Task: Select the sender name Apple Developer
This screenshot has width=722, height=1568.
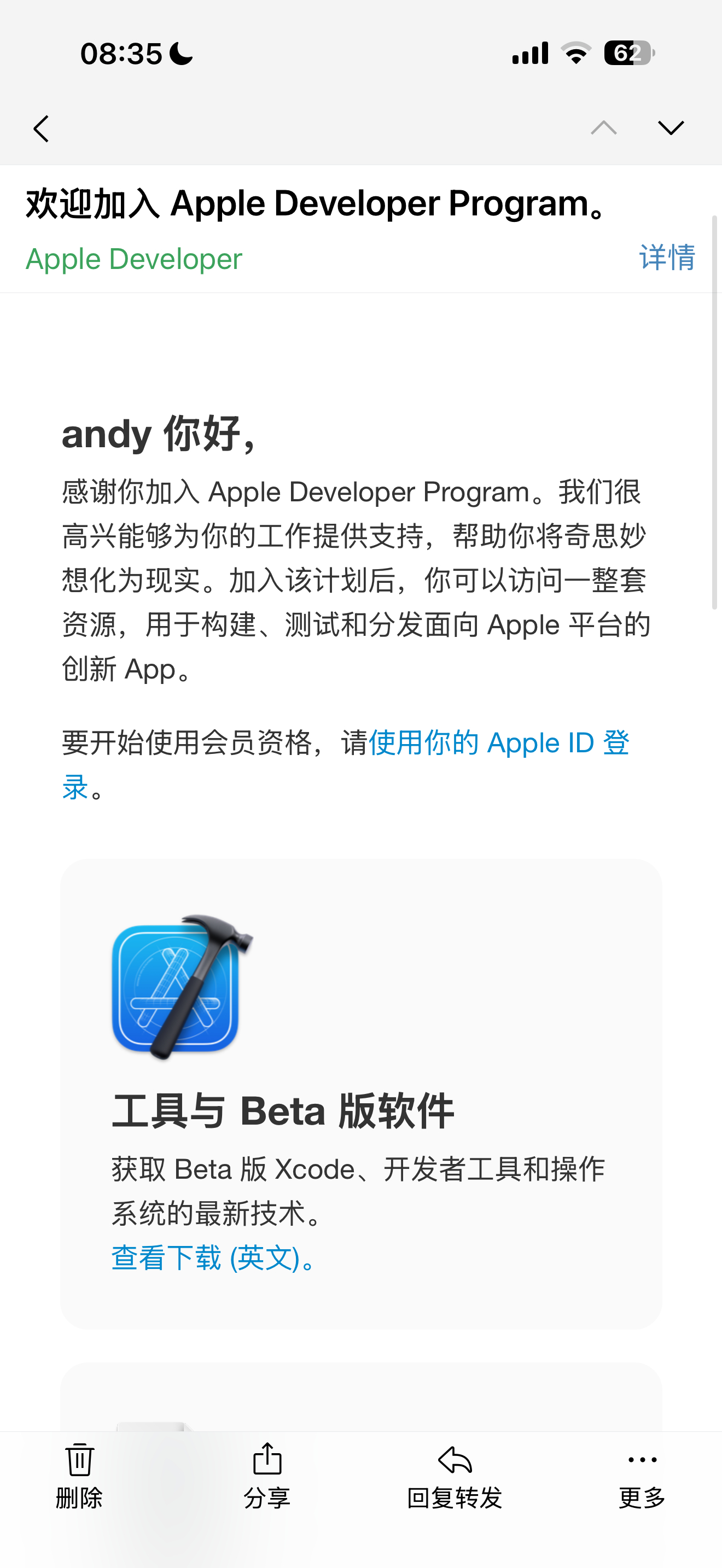Action: 133,259
